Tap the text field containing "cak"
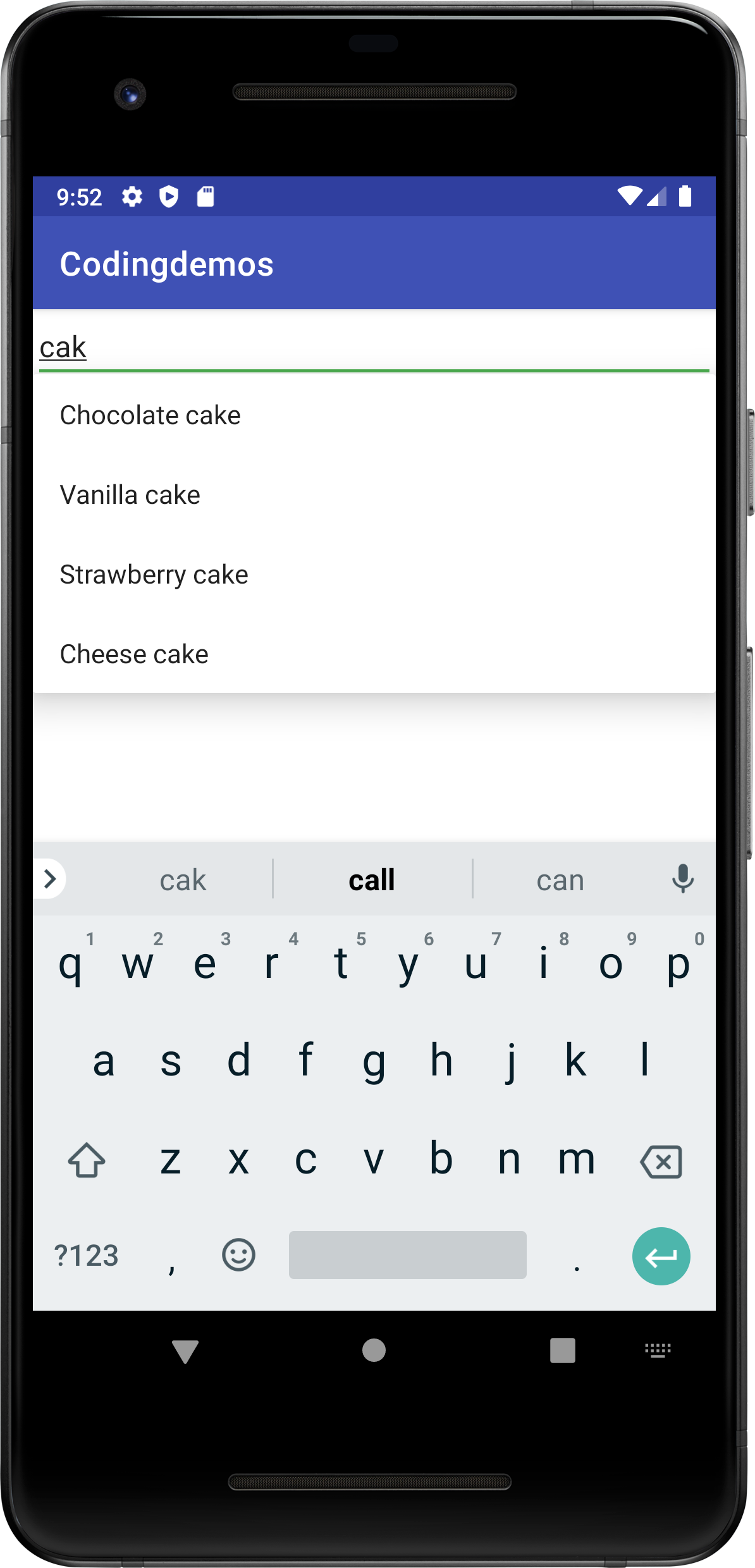 pyautogui.click(x=374, y=347)
